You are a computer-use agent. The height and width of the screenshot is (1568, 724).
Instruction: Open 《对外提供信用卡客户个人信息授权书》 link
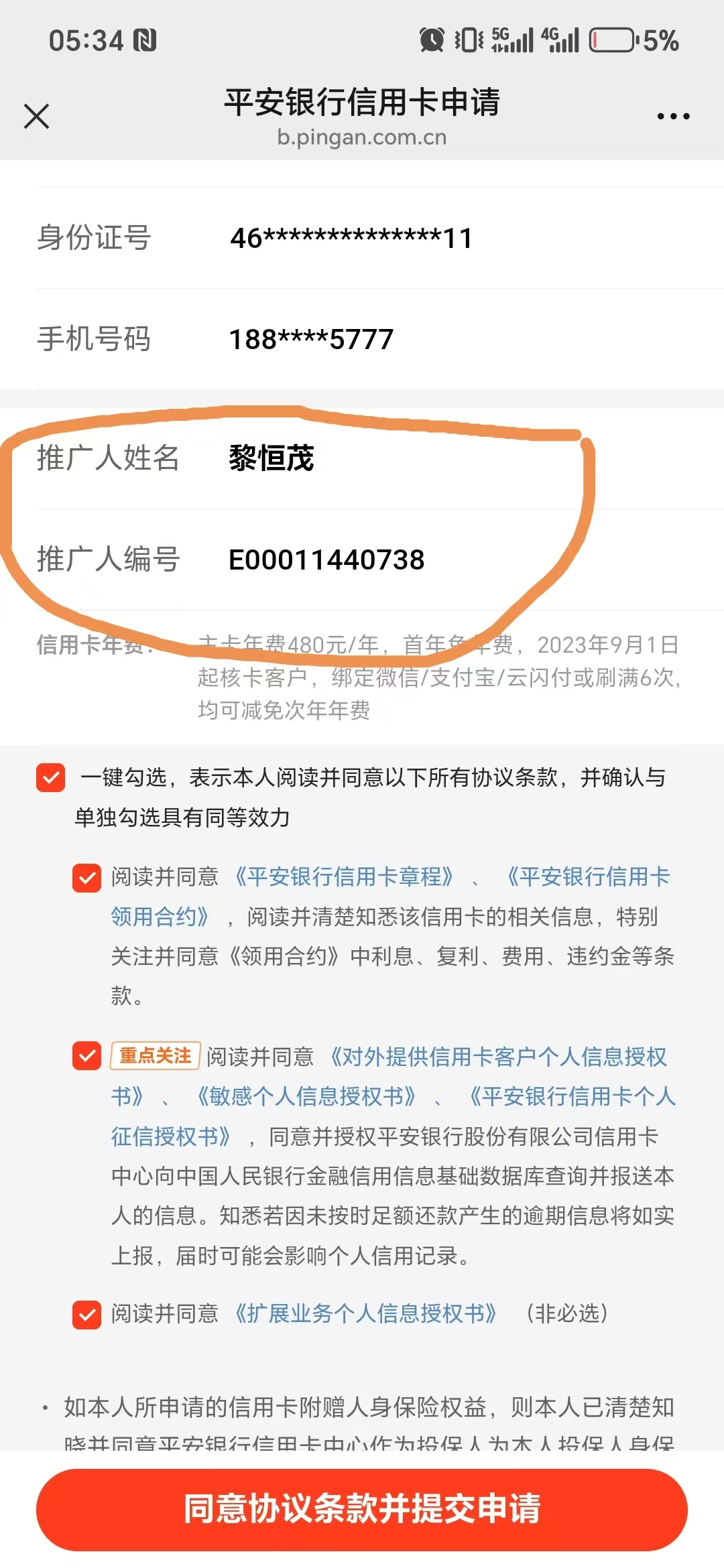497,1057
